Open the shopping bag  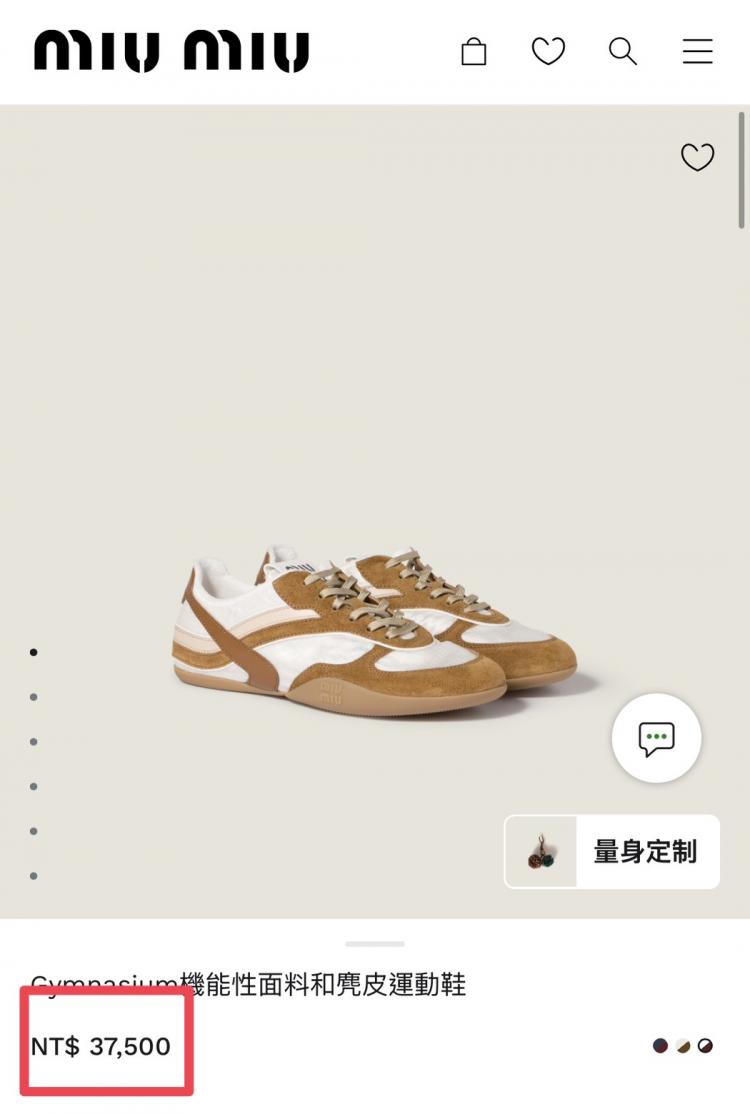[474, 51]
